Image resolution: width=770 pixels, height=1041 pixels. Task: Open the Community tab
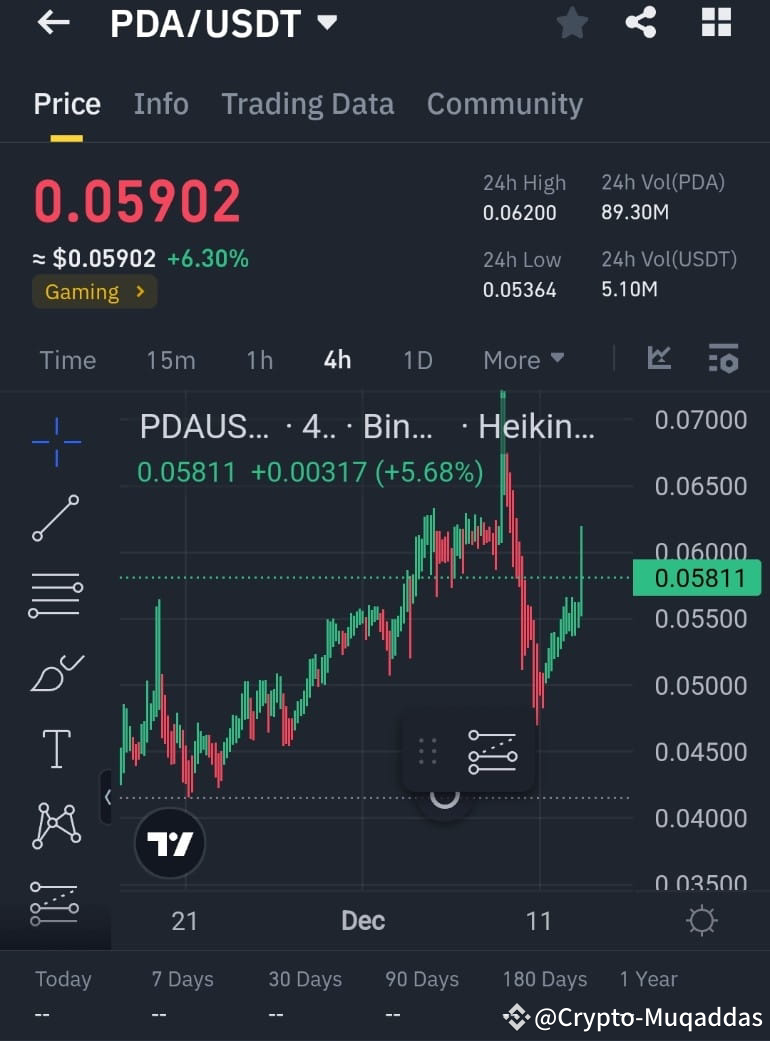click(504, 103)
